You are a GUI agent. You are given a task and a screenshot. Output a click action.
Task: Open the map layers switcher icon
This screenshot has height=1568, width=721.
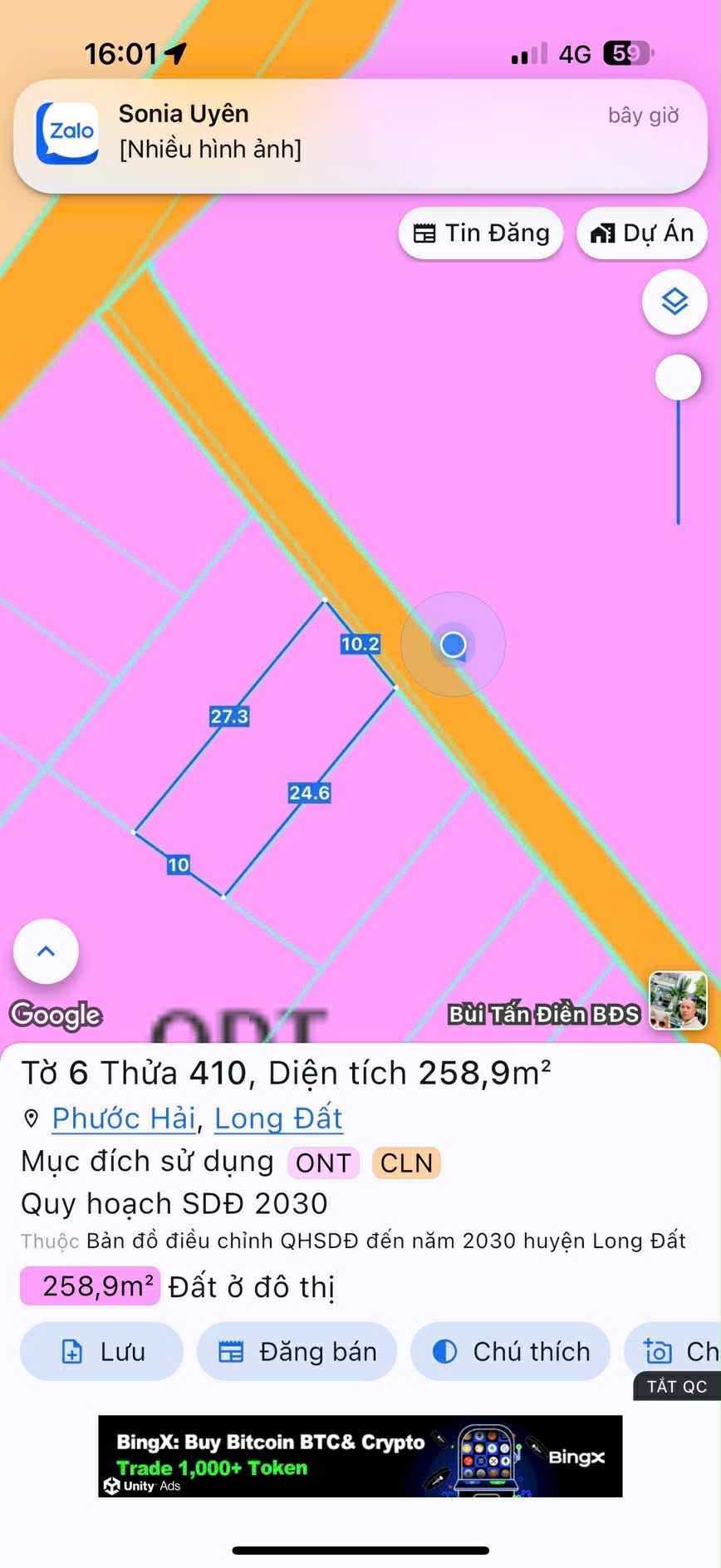click(x=674, y=302)
